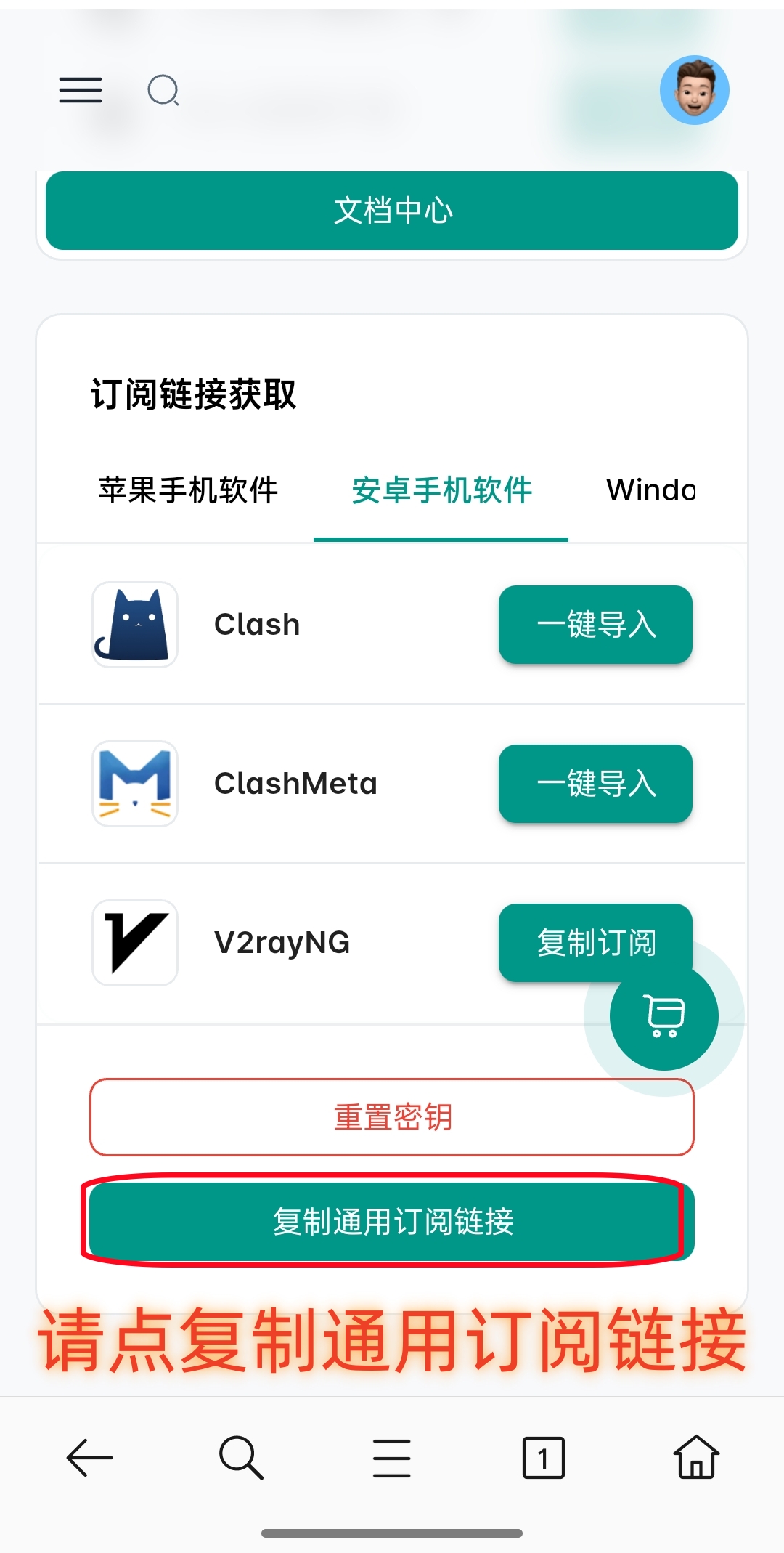Open the user profile avatar
The width and height of the screenshot is (784, 1553).
(x=694, y=90)
